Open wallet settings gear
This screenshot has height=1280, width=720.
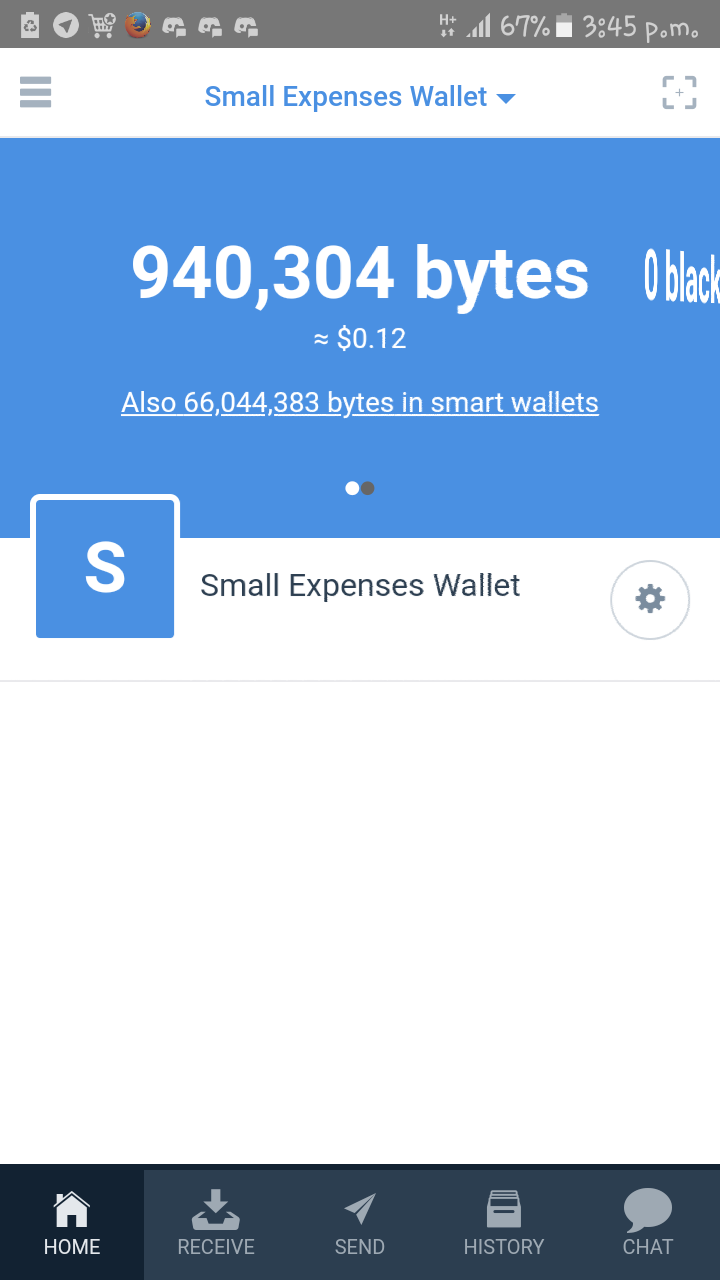(650, 599)
